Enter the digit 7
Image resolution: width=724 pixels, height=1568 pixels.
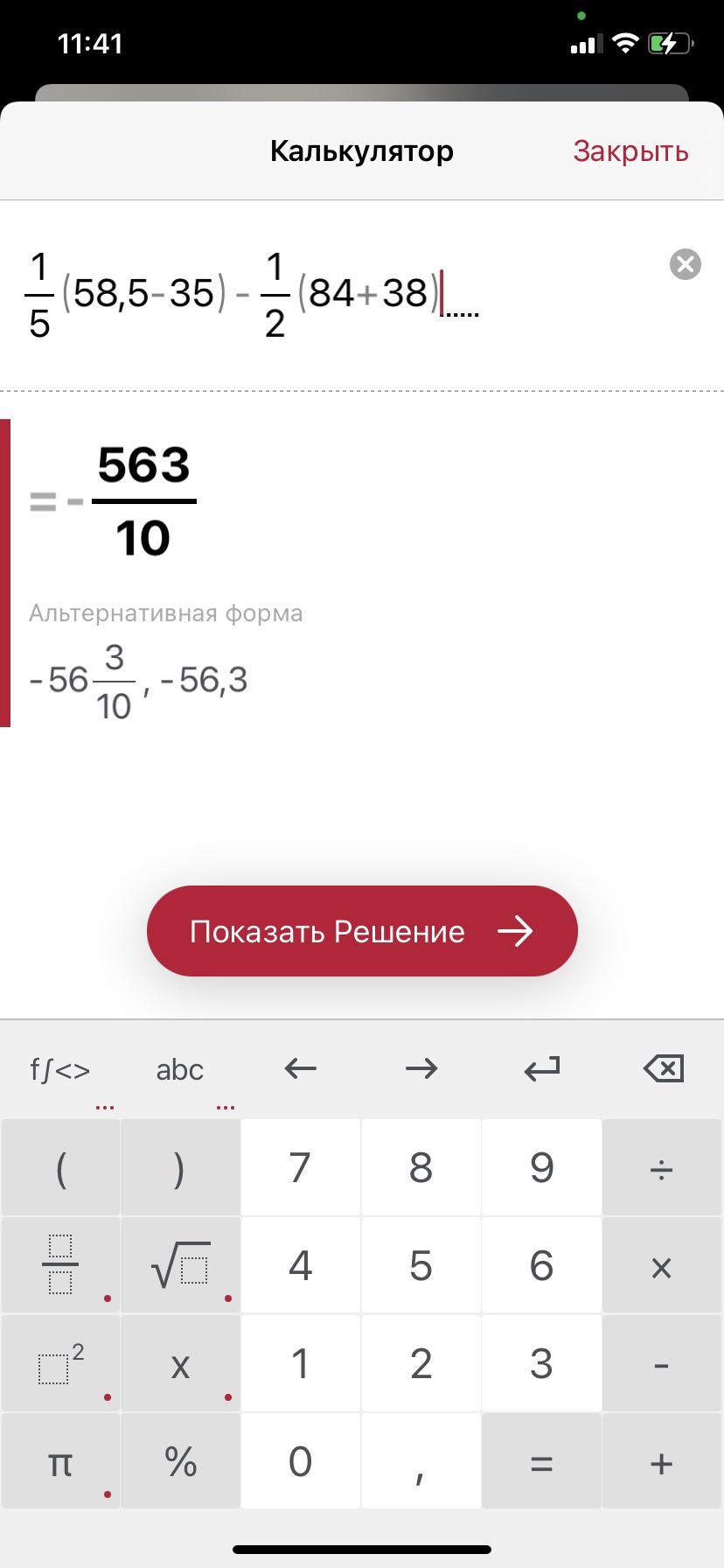point(300,1168)
